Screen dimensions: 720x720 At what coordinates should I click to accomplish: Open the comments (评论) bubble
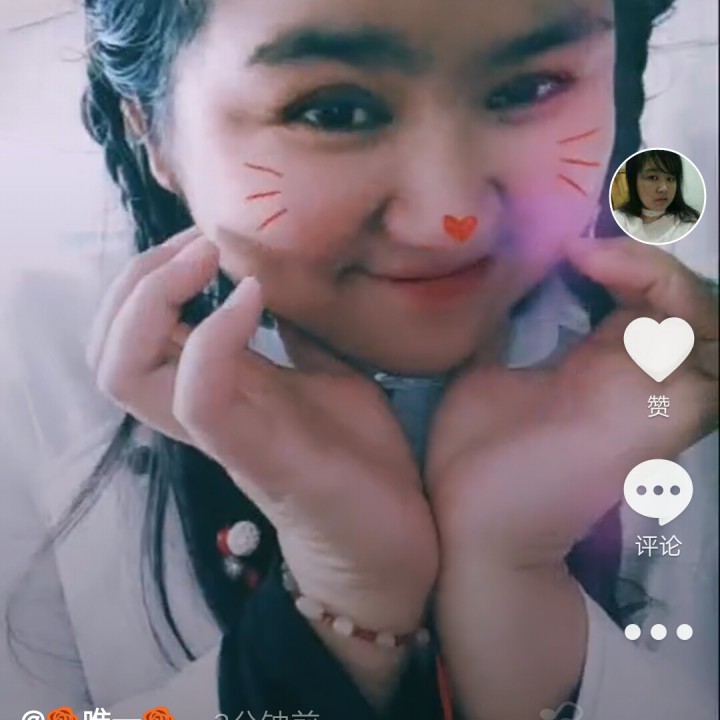pos(658,492)
